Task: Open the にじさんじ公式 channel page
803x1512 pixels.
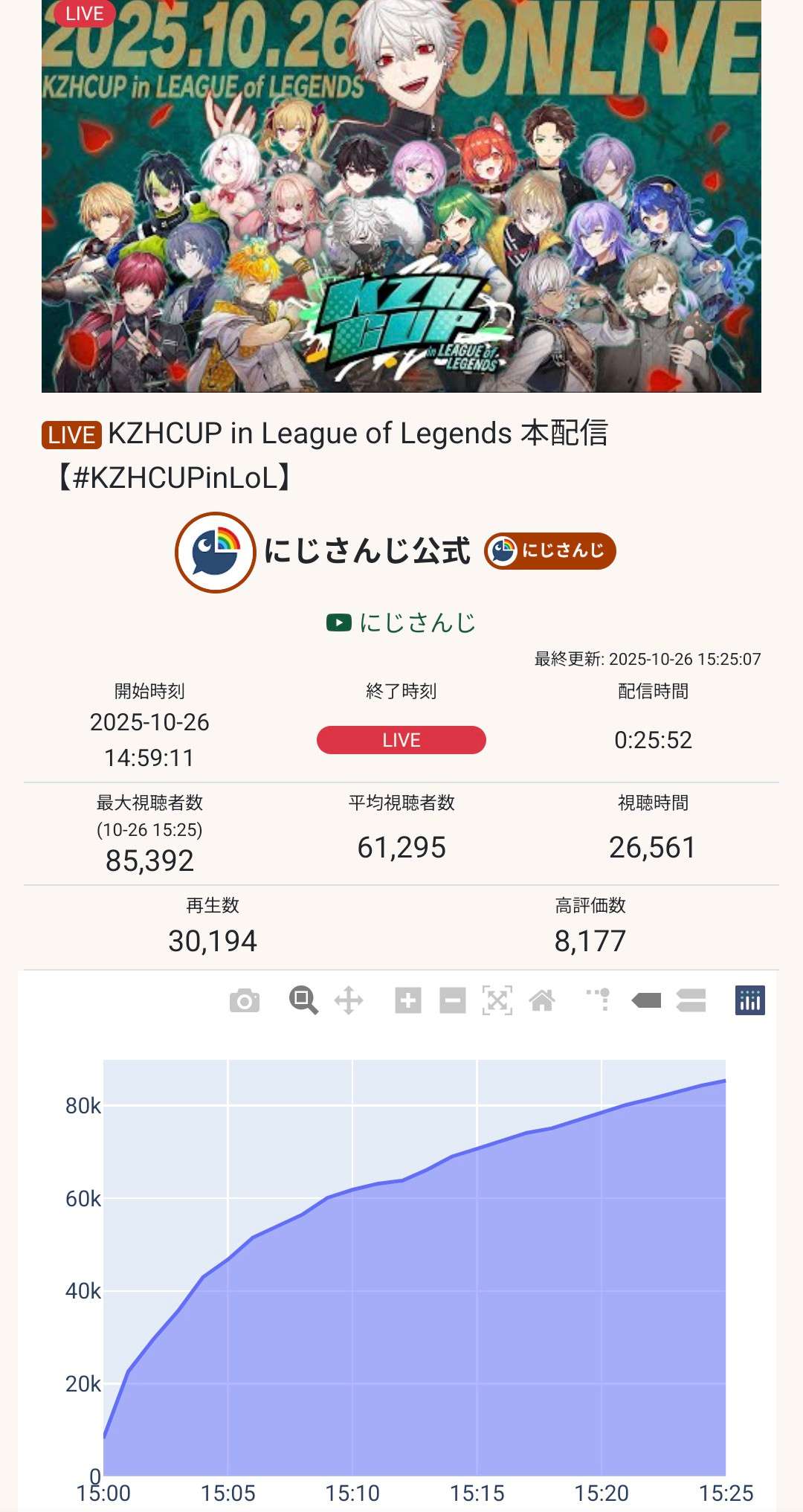Action: coord(367,552)
